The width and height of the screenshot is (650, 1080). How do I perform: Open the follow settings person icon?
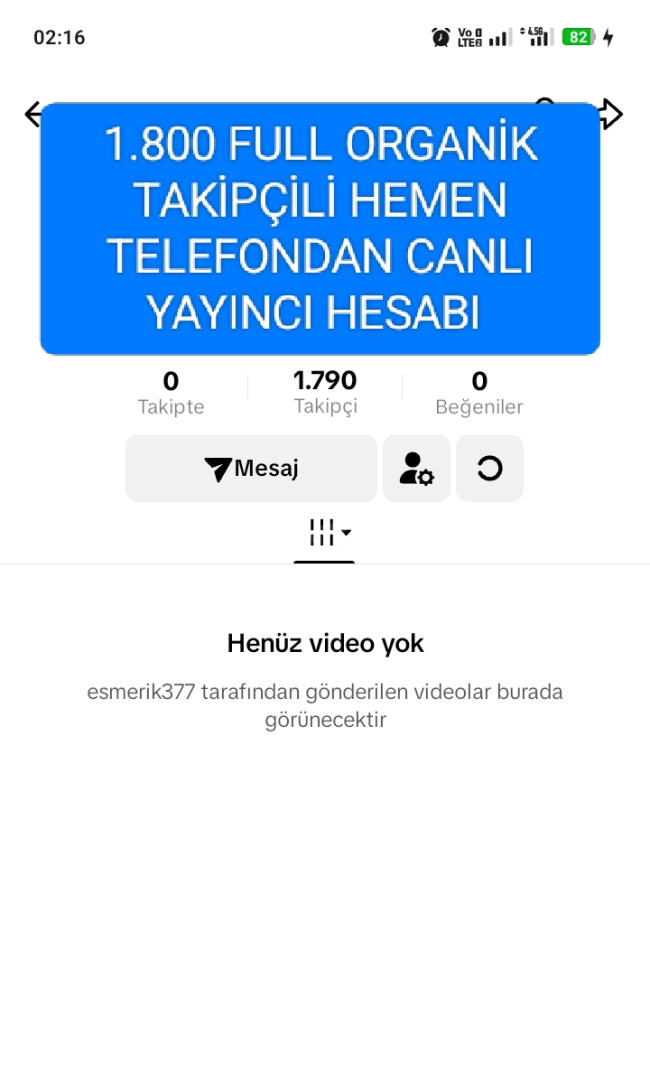pyautogui.click(x=416, y=468)
